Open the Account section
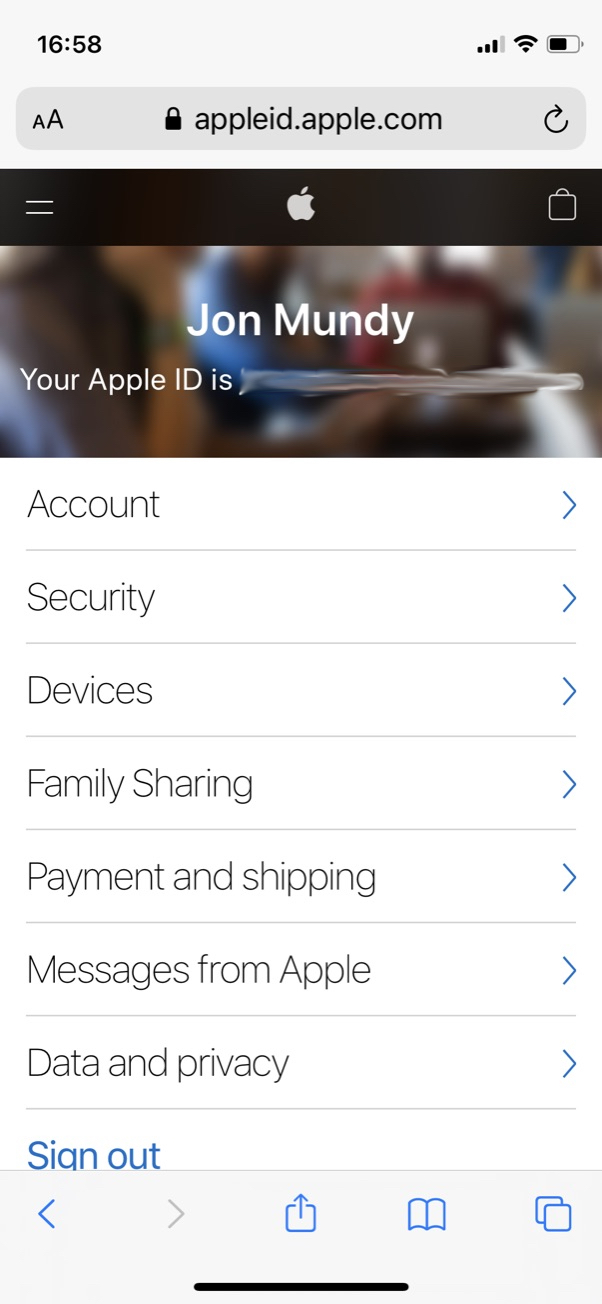The width and height of the screenshot is (602, 1304). 300,505
